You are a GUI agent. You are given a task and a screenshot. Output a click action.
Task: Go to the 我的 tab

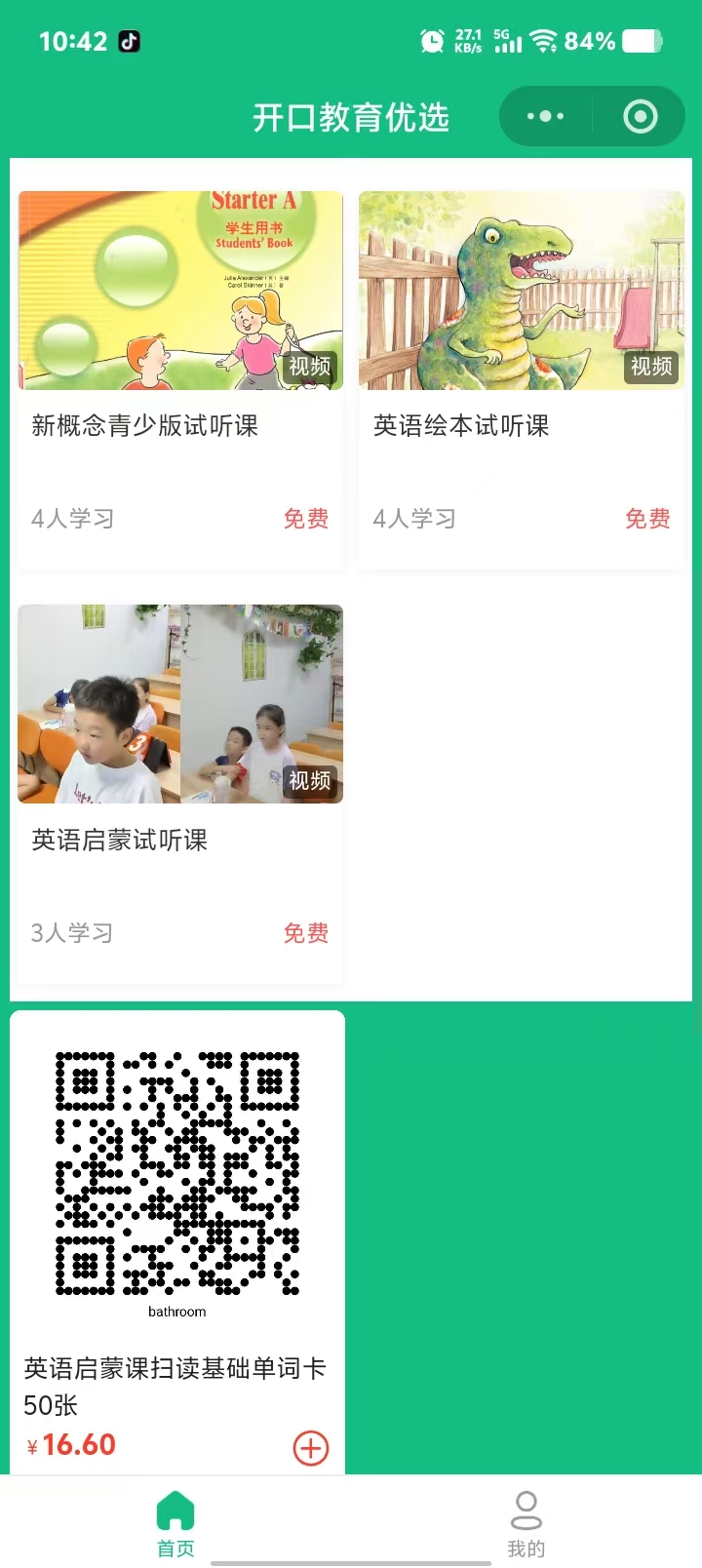coord(526,1523)
